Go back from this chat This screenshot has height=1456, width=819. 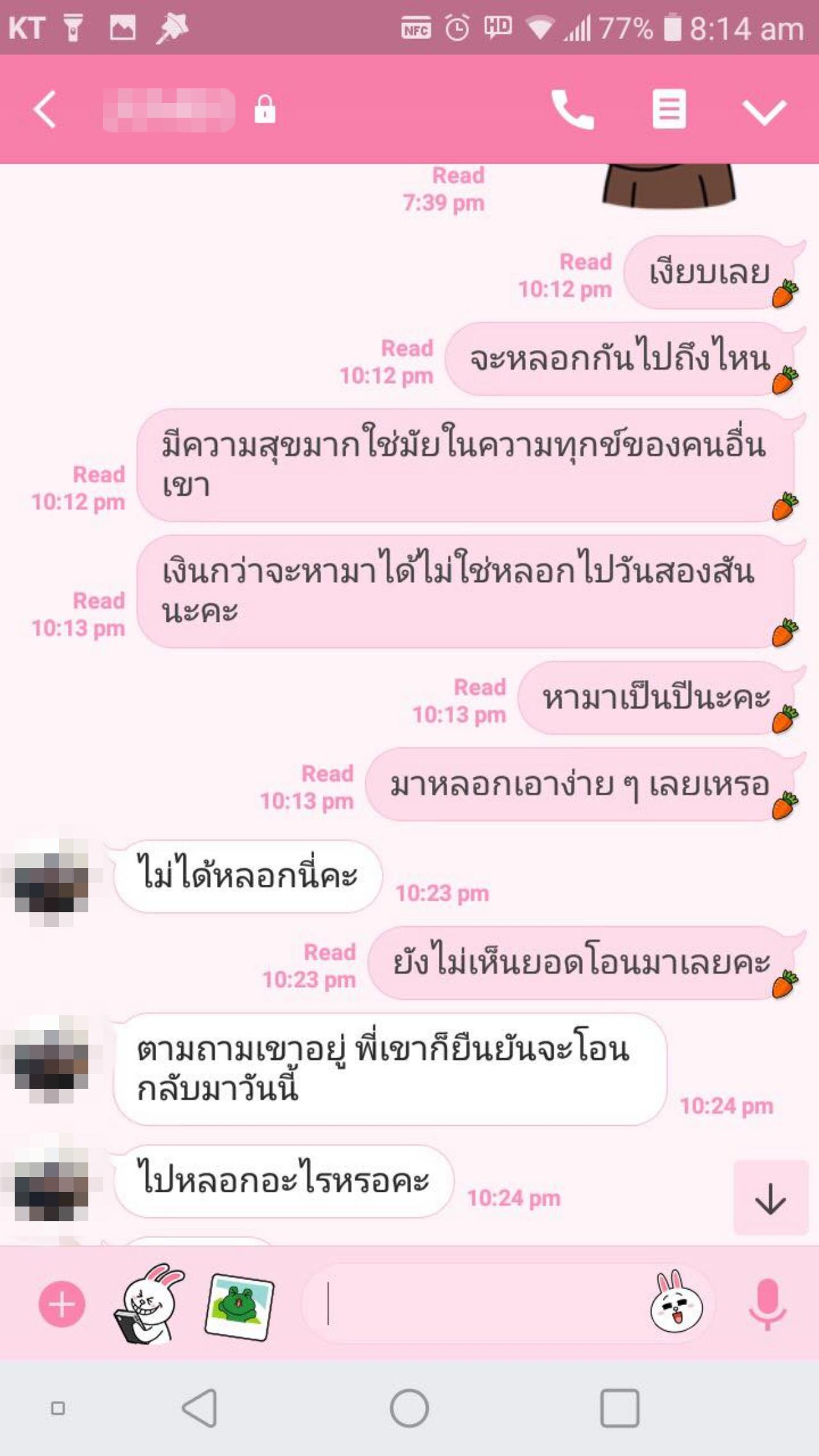(45, 110)
